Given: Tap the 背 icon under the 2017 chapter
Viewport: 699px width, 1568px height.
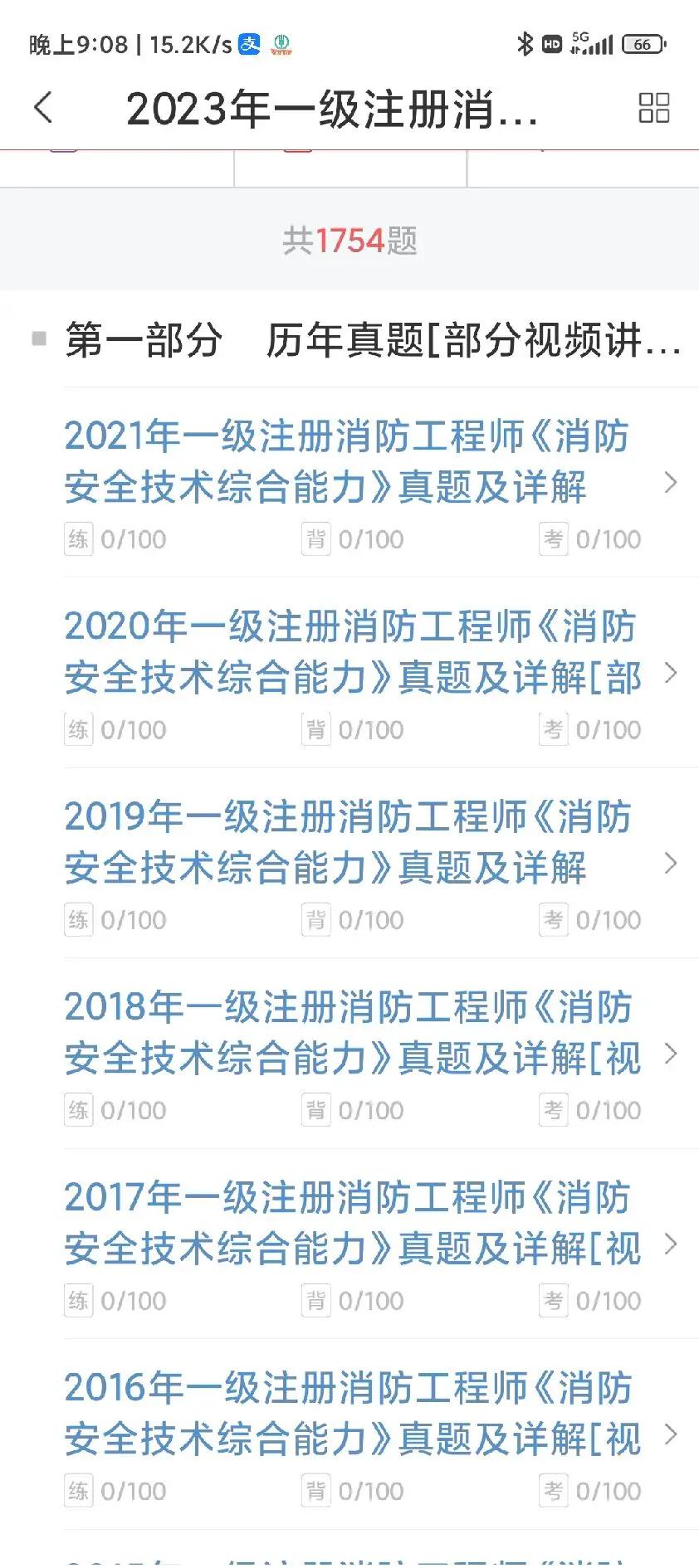Looking at the screenshot, I should pos(315,1300).
